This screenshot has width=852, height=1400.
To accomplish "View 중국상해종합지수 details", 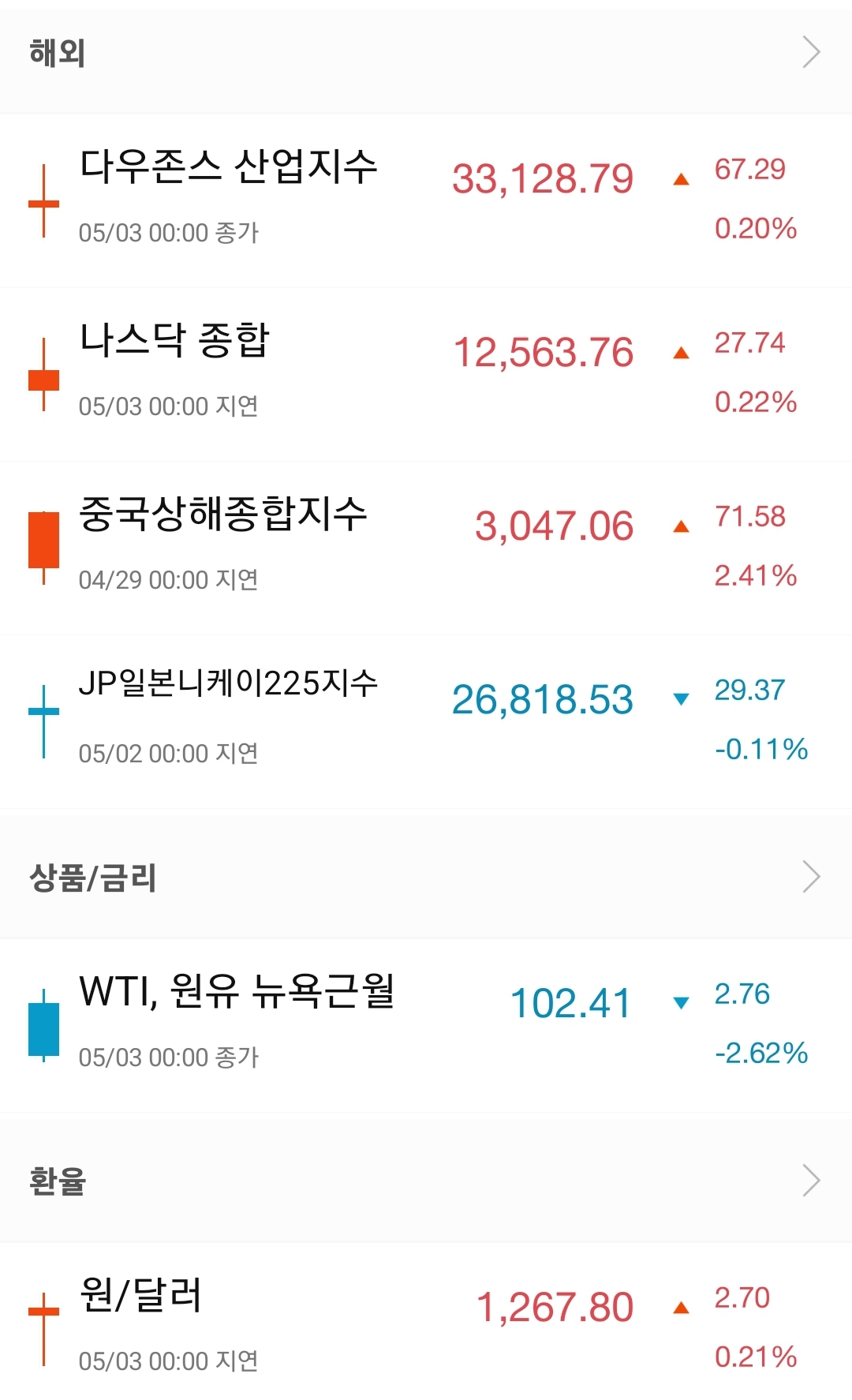I will click(426, 548).
